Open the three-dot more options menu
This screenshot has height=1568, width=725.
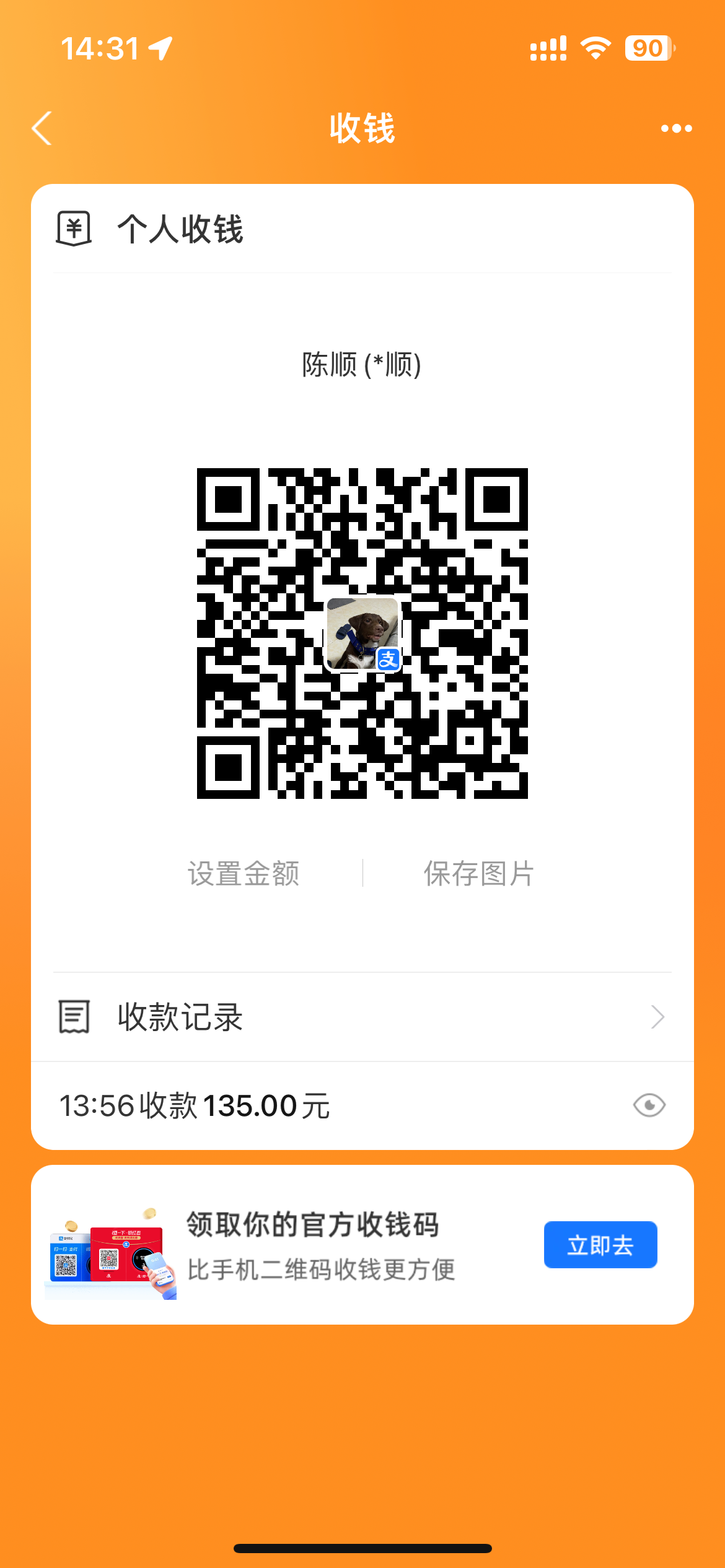point(676,128)
